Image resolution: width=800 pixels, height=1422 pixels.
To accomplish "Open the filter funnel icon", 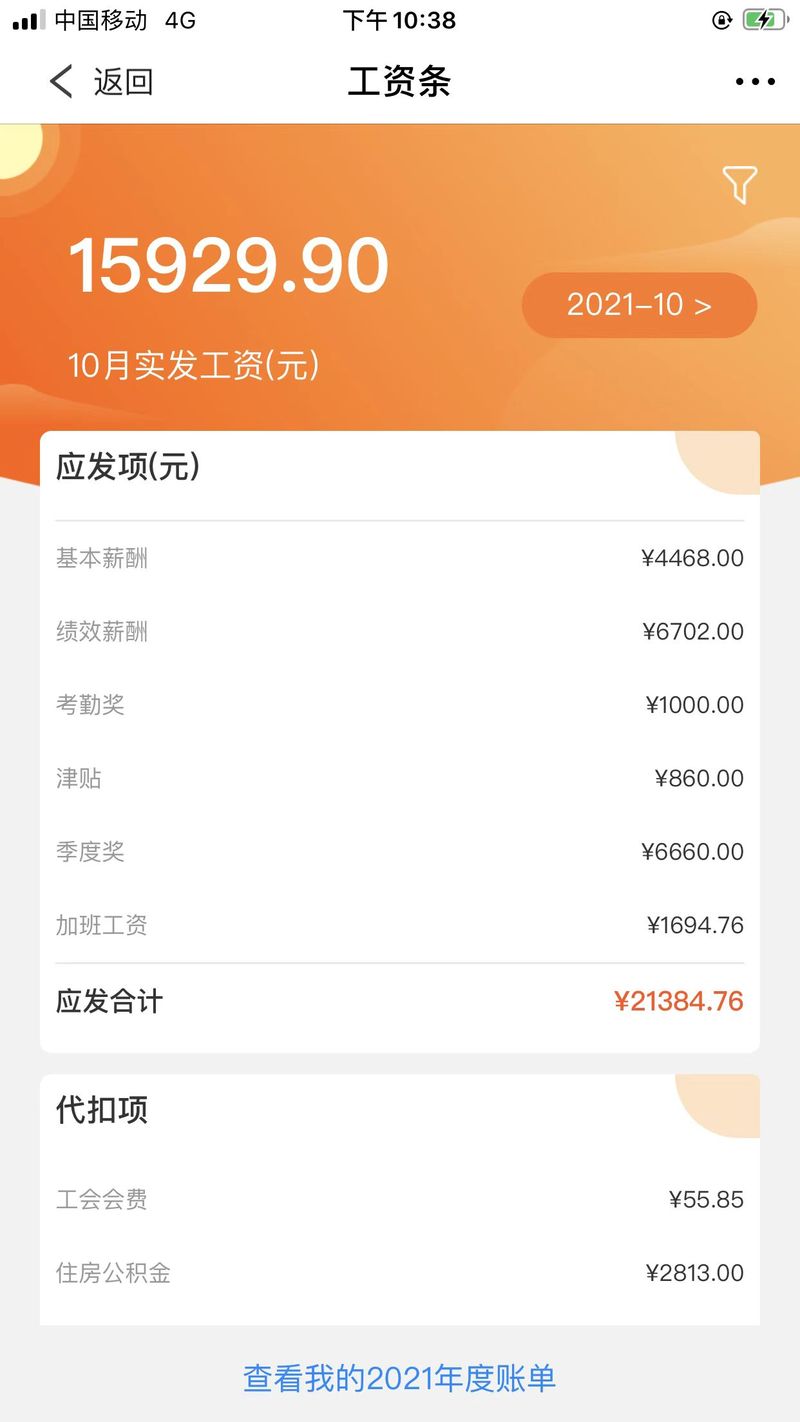I will [x=739, y=185].
